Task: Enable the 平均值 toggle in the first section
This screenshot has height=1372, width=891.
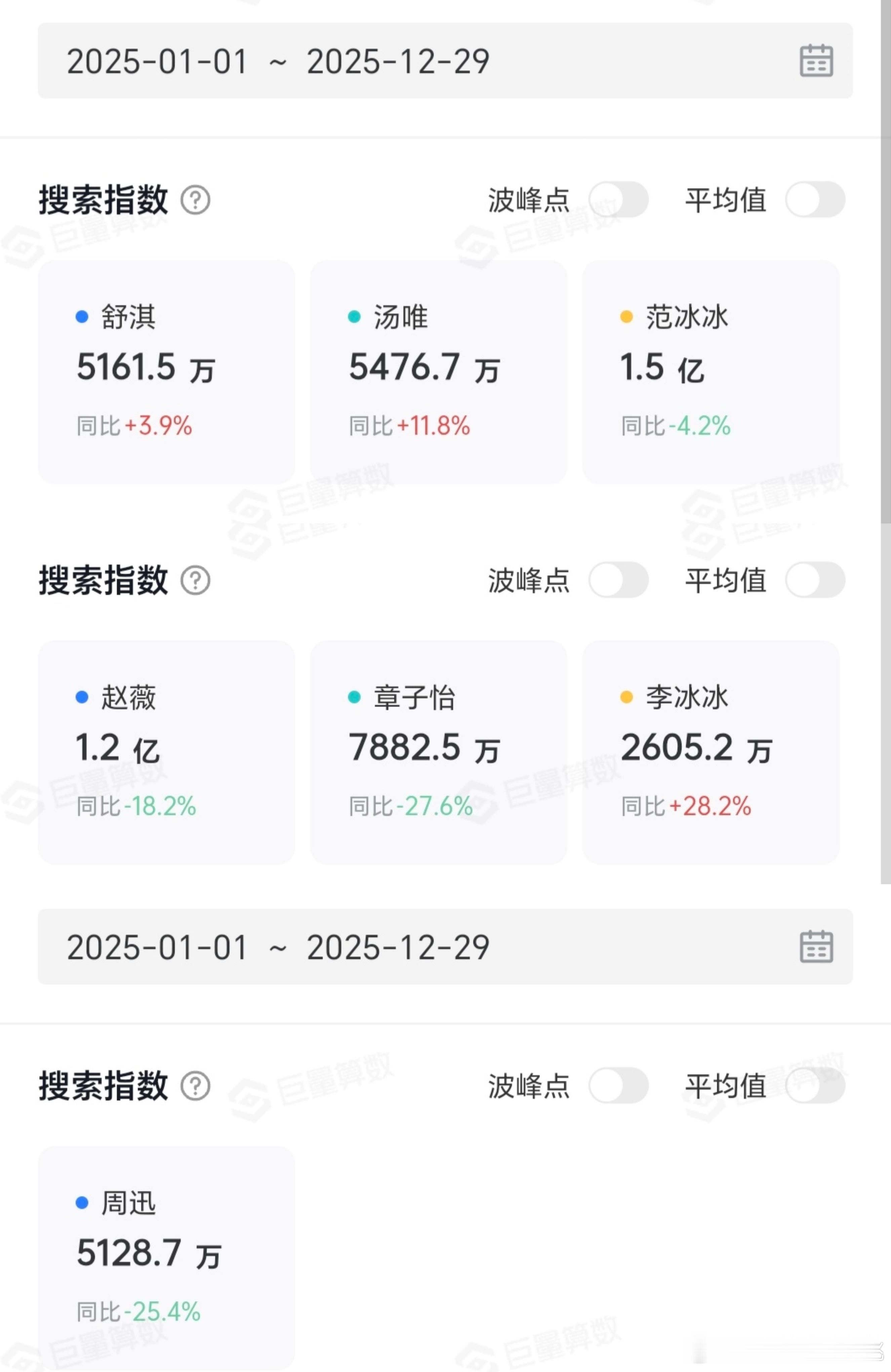Action: (x=815, y=199)
